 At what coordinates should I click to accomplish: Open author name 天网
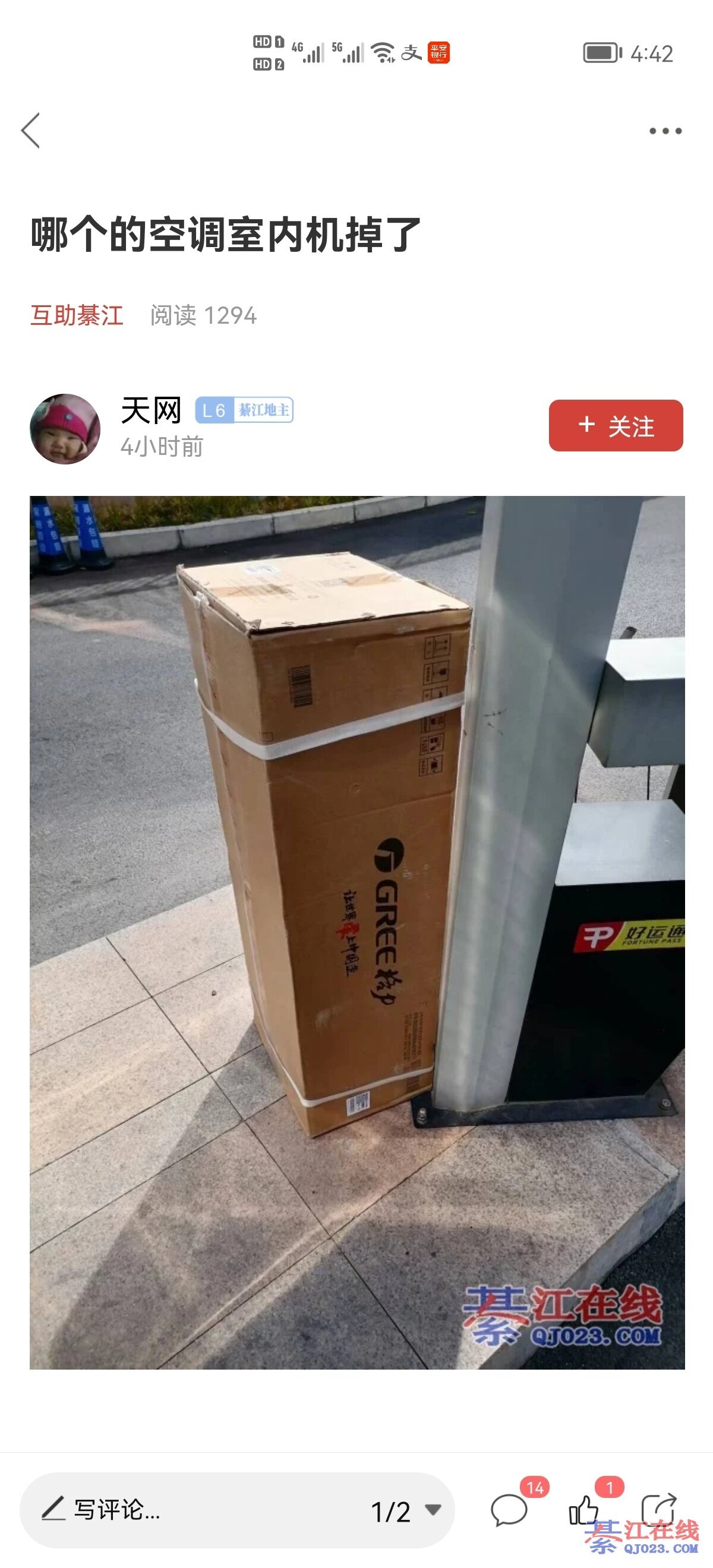coord(151,410)
